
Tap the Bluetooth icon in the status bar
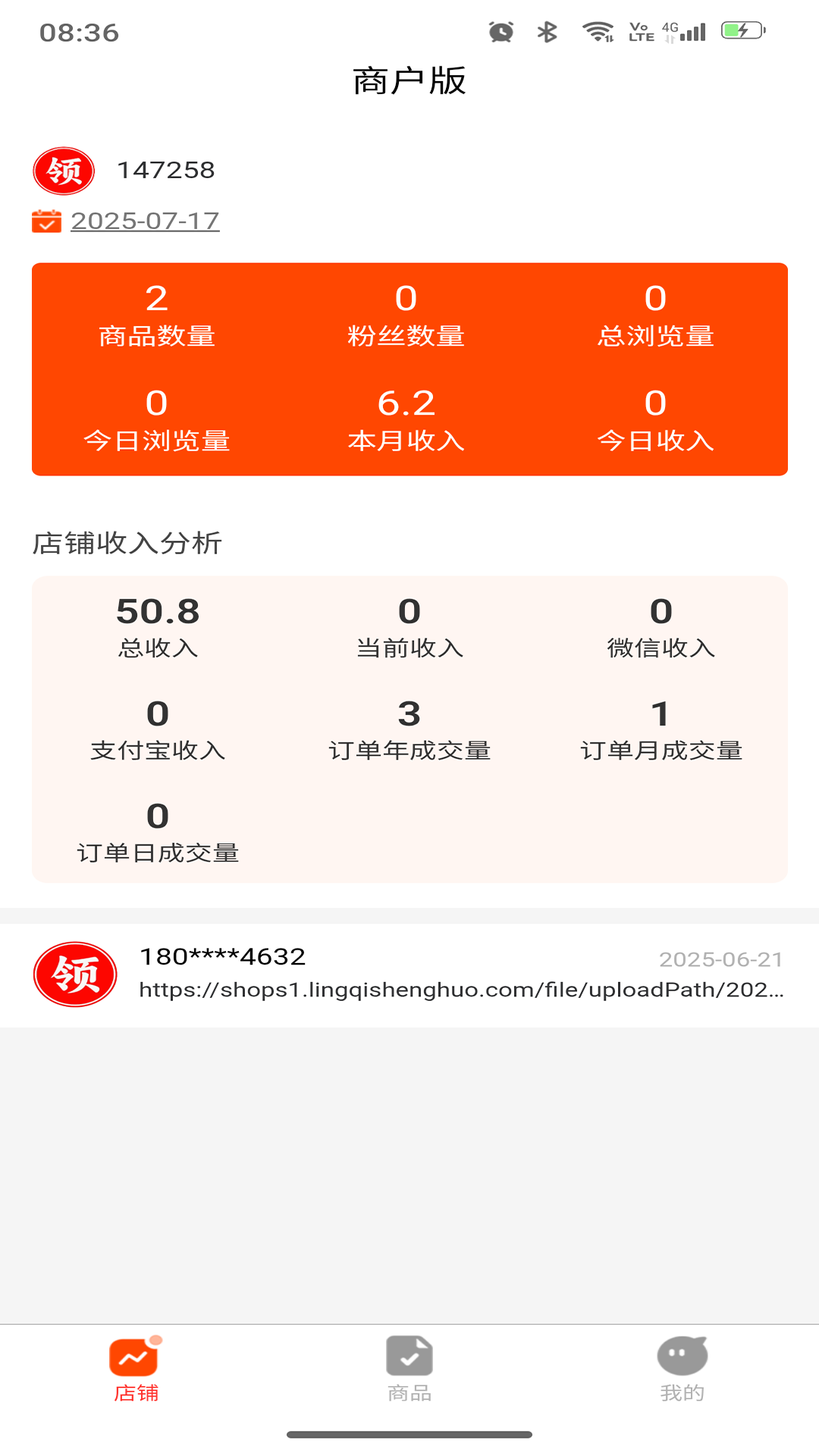pos(548,31)
